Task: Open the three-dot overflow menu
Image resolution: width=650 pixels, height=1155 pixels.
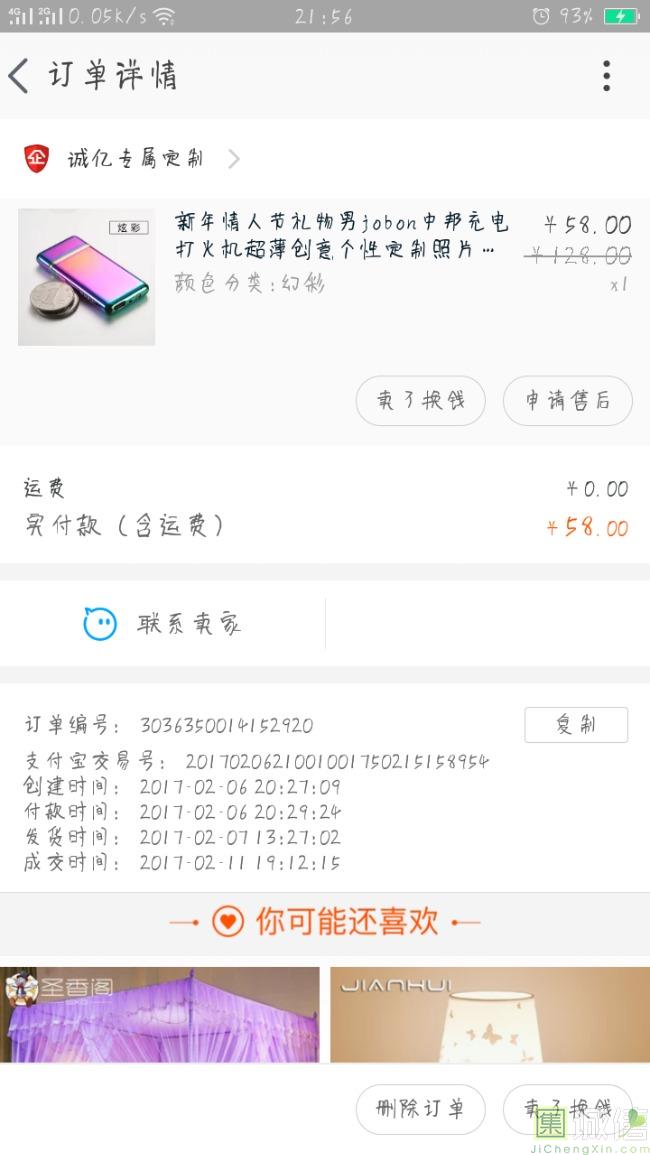Action: 606,76
